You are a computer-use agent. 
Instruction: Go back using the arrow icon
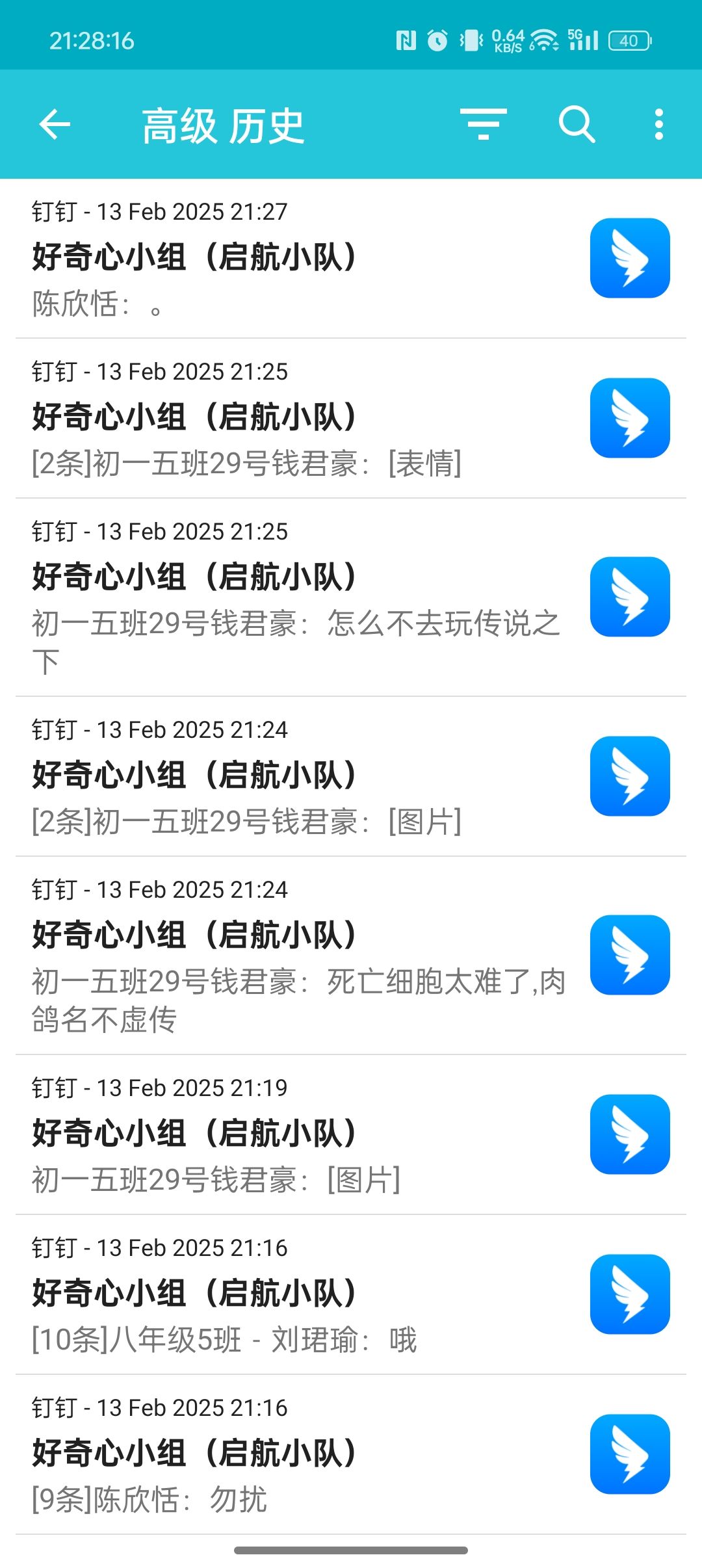(55, 124)
